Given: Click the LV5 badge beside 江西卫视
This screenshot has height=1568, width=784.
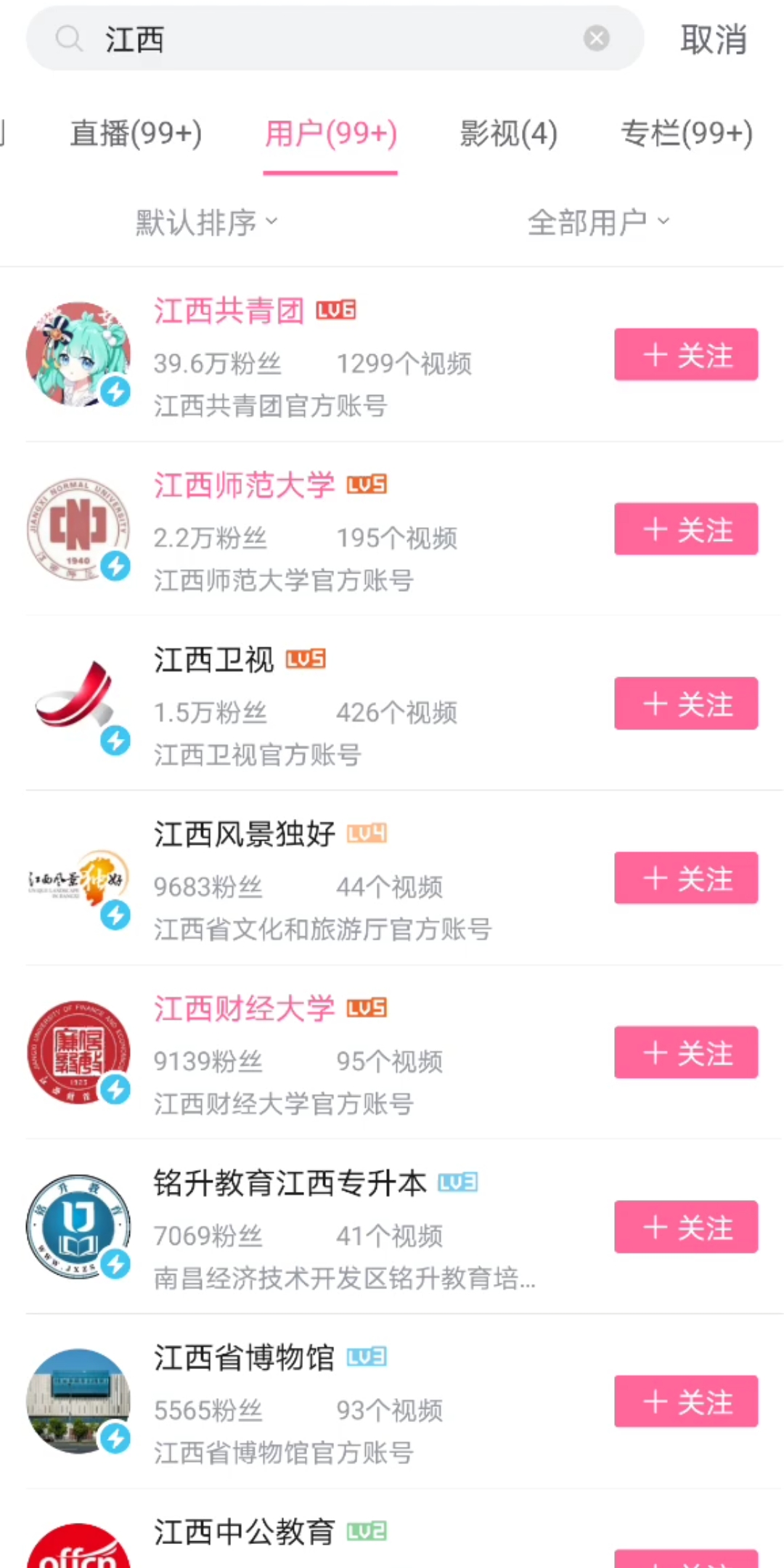Looking at the screenshot, I should pyautogui.click(x=304, y=658).
